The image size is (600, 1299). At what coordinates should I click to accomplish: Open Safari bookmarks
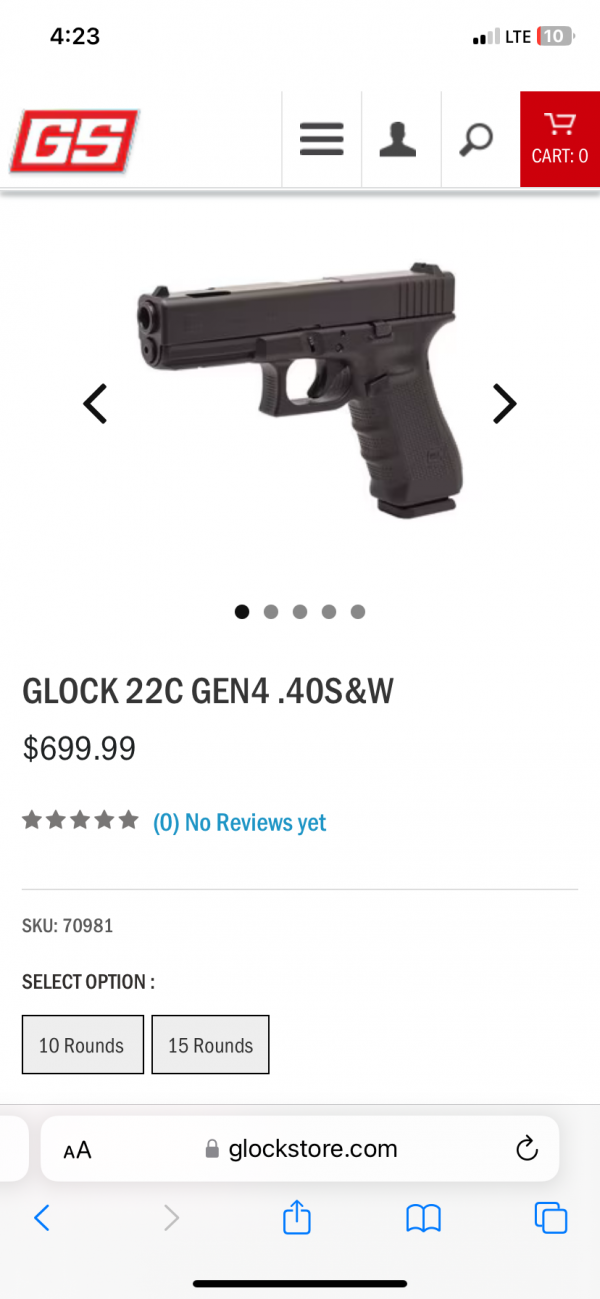tap(424, 1217)
